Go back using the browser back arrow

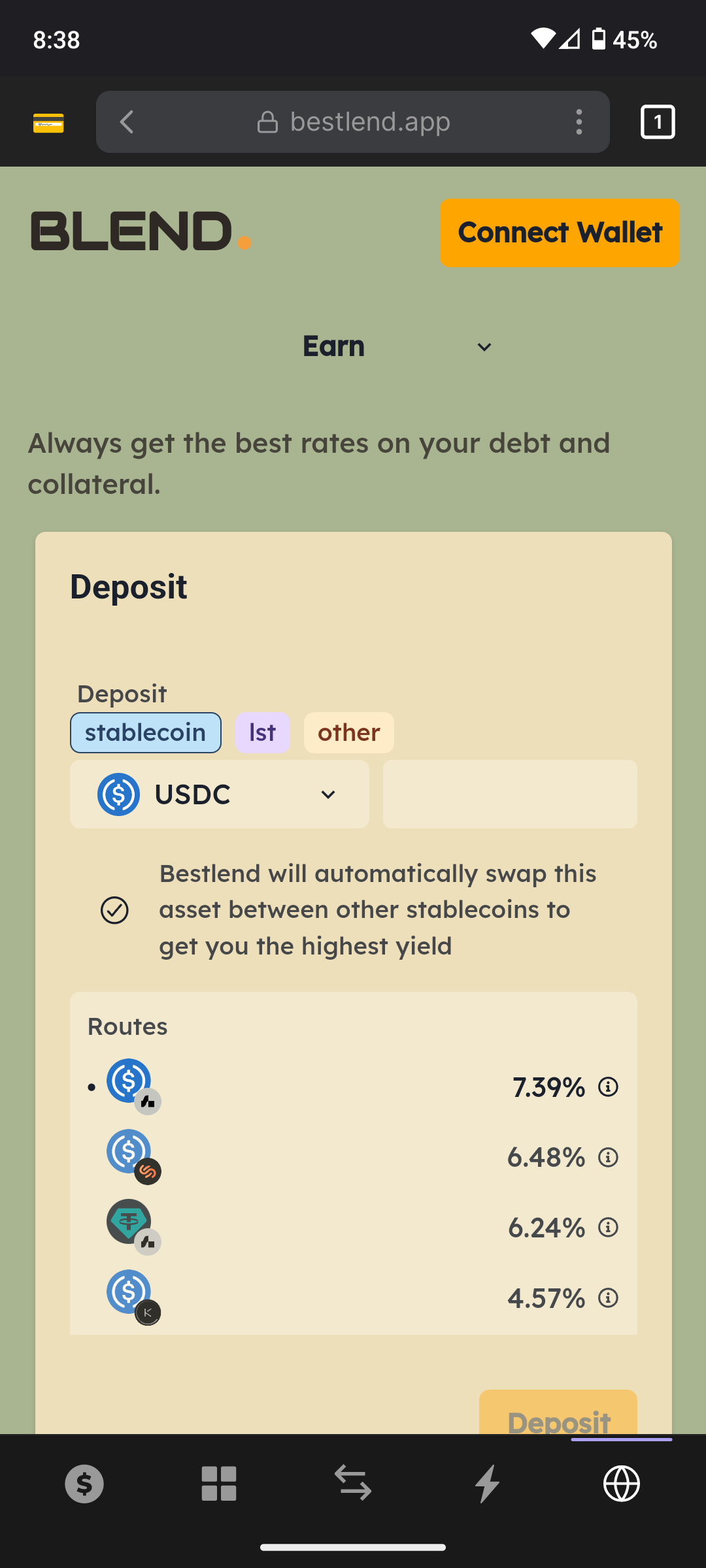127,122
